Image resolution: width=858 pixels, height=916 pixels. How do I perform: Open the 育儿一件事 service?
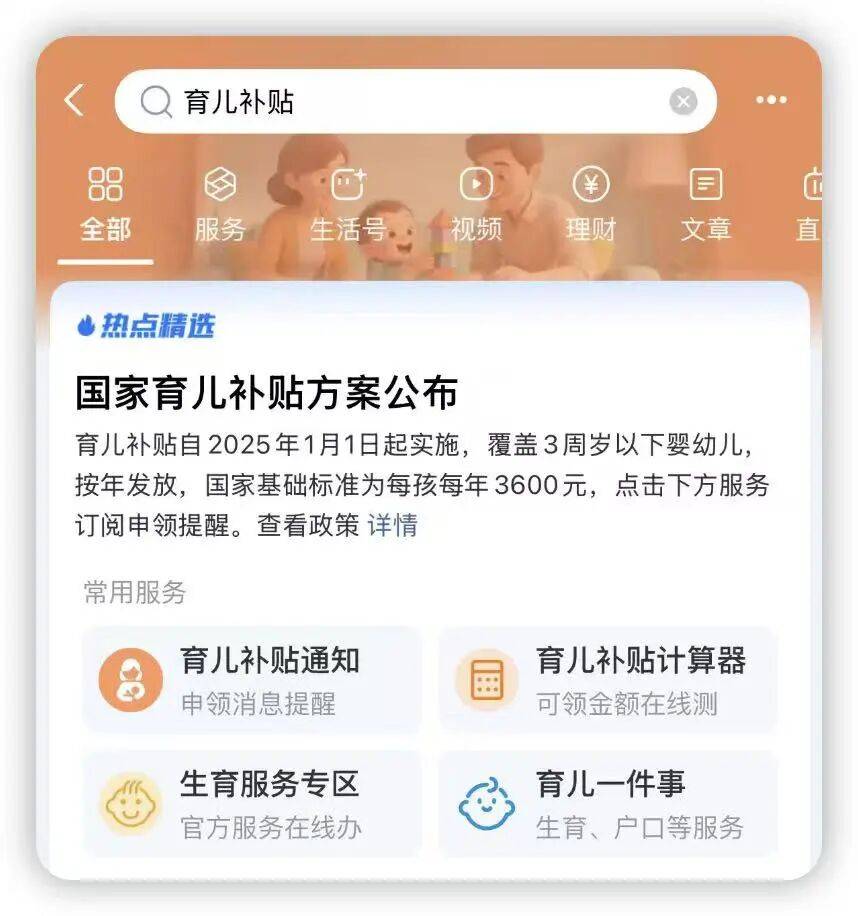tap(607, 804)
